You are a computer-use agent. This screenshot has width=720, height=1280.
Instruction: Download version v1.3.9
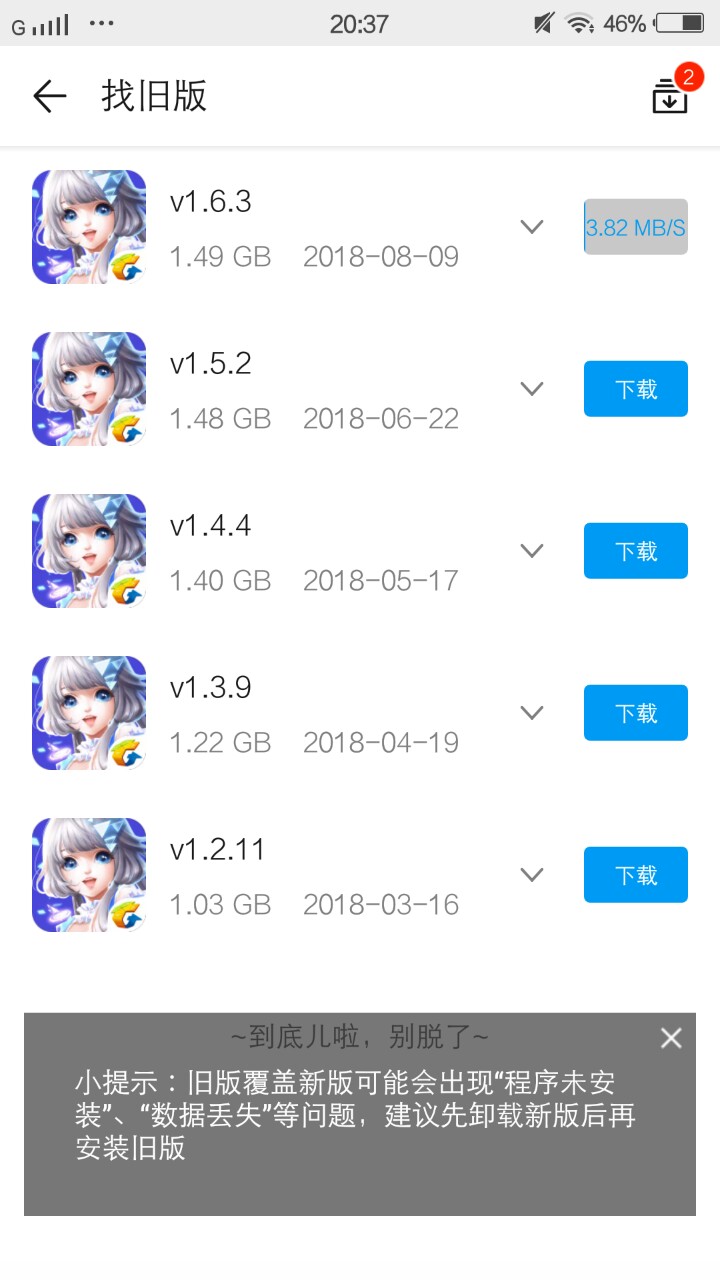tap(635, 713)
